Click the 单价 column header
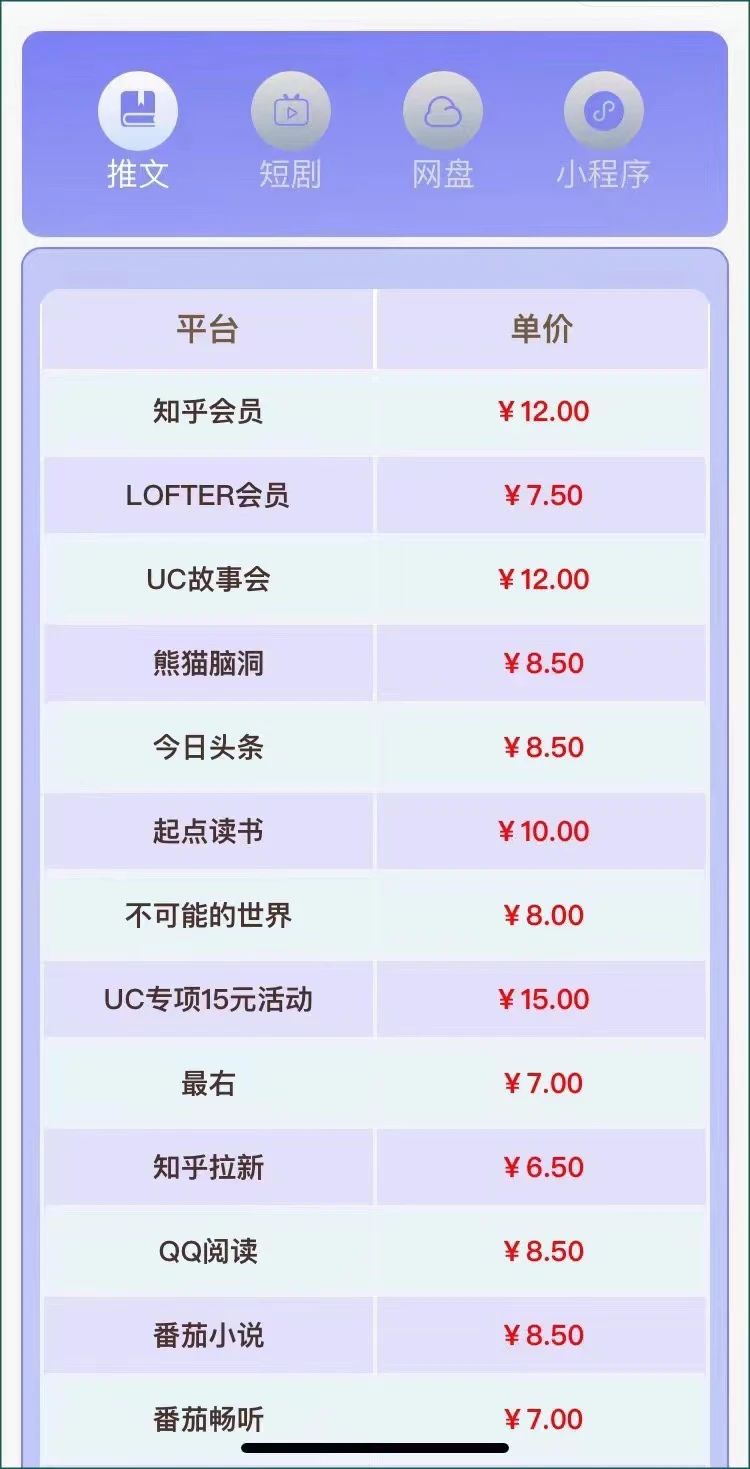 pos(542,329)
